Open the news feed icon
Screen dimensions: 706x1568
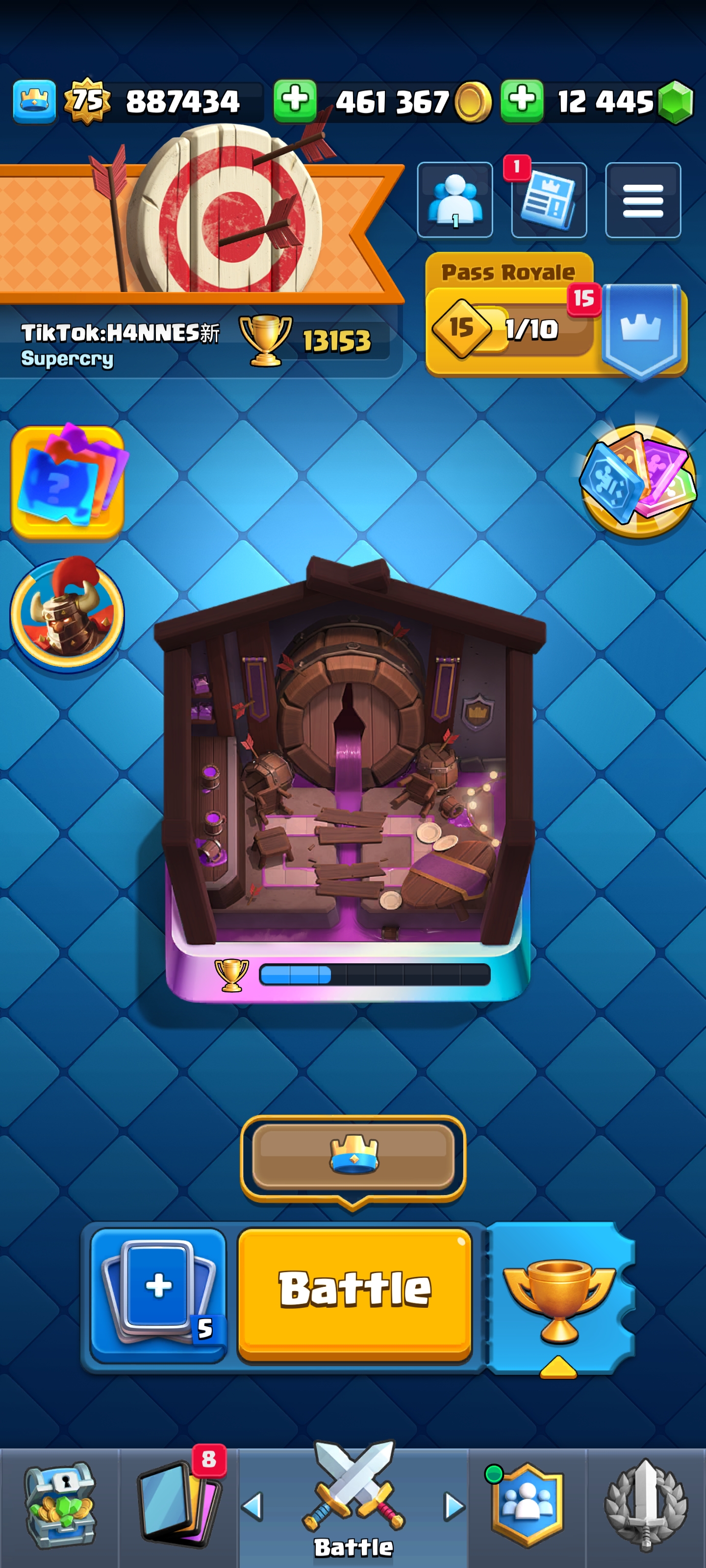(x=549, y=199)
